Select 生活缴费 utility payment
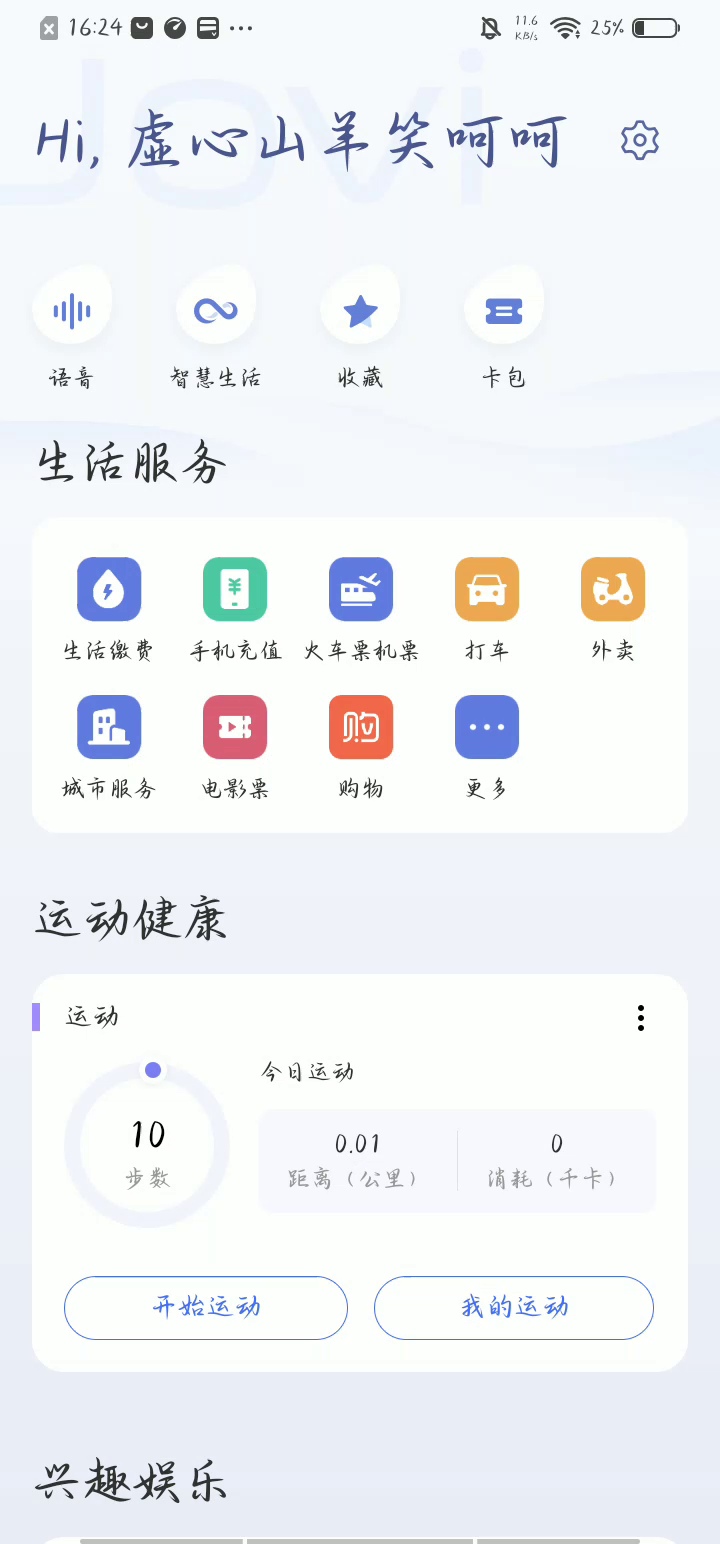Screen dimensions: 720x1544 pyautogui.click(x=109, y=590)
